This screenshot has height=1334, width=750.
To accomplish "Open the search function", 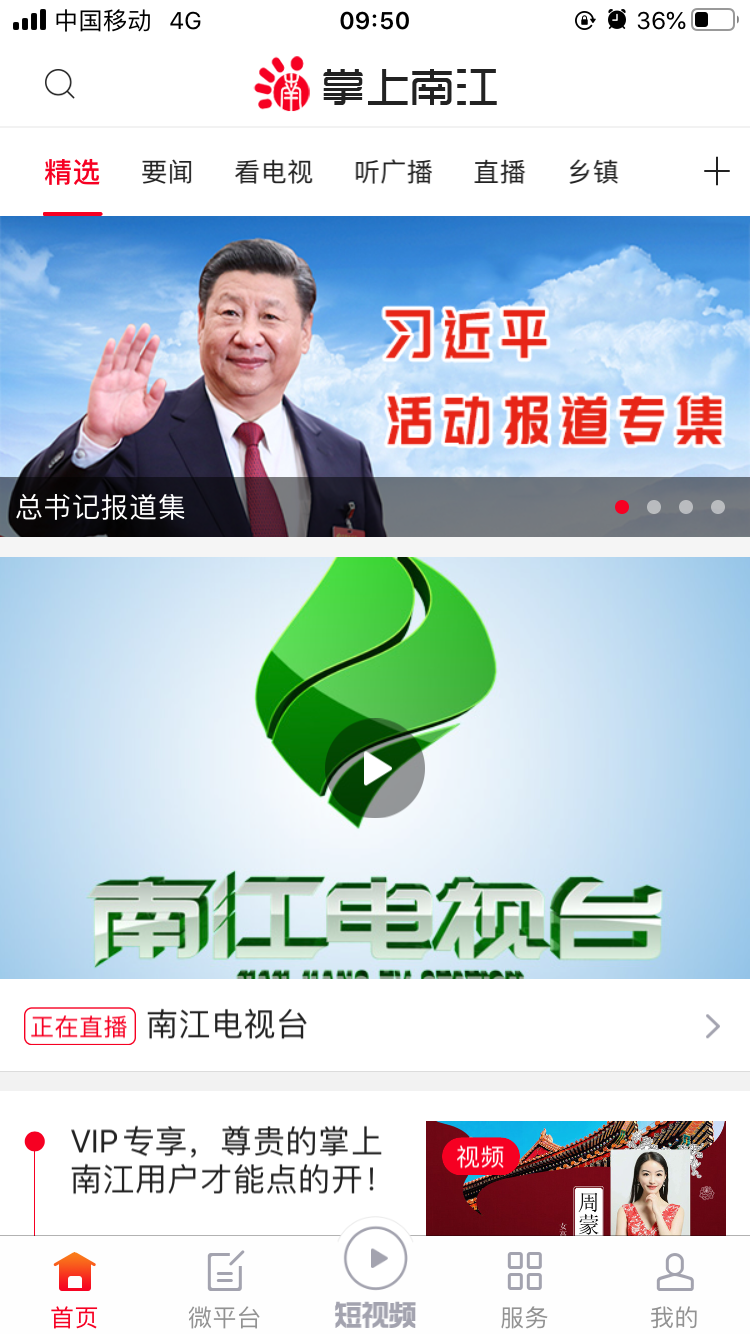I will (x=60, y=84).
